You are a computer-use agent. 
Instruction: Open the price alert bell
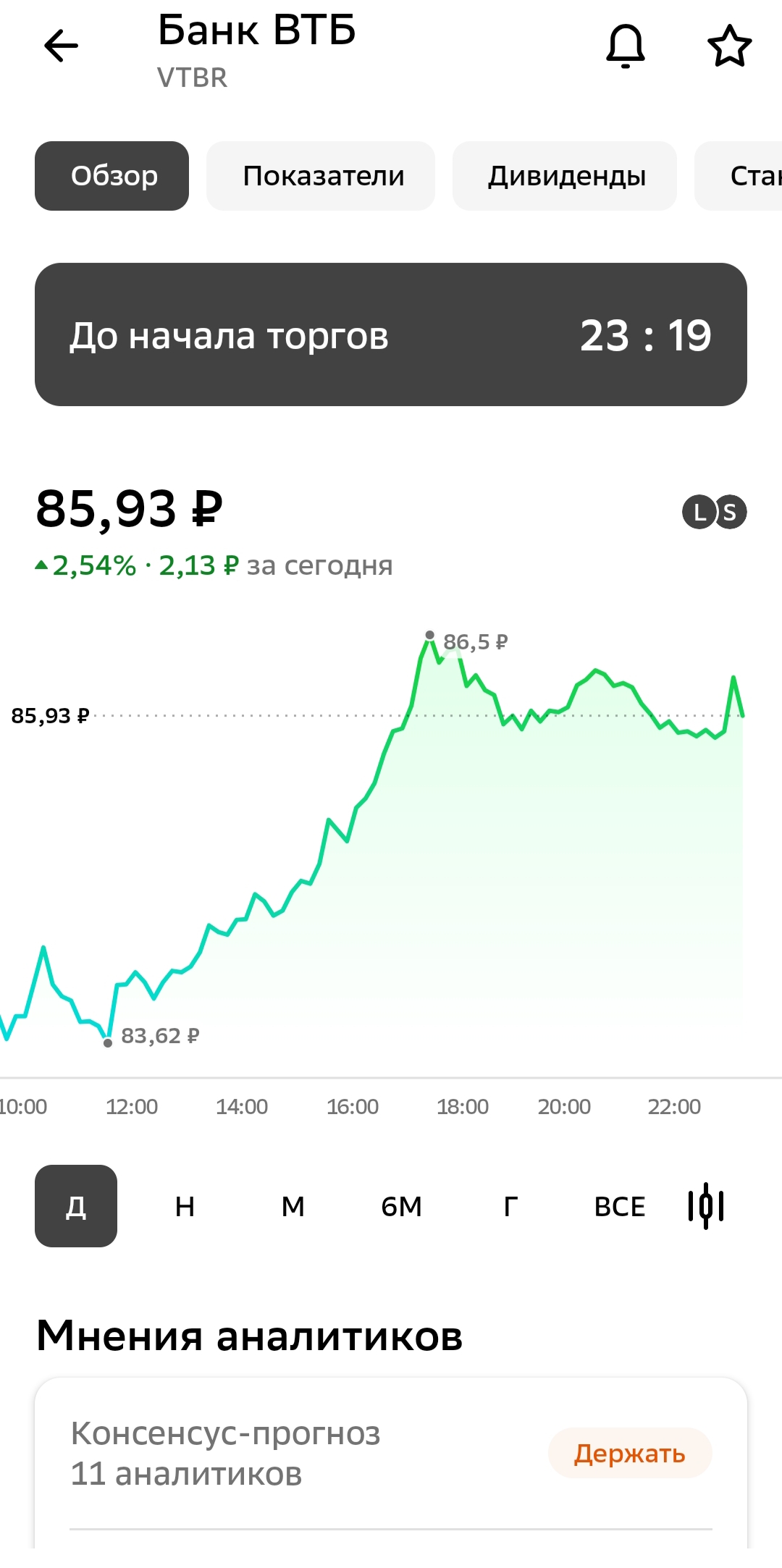(625, 46)
